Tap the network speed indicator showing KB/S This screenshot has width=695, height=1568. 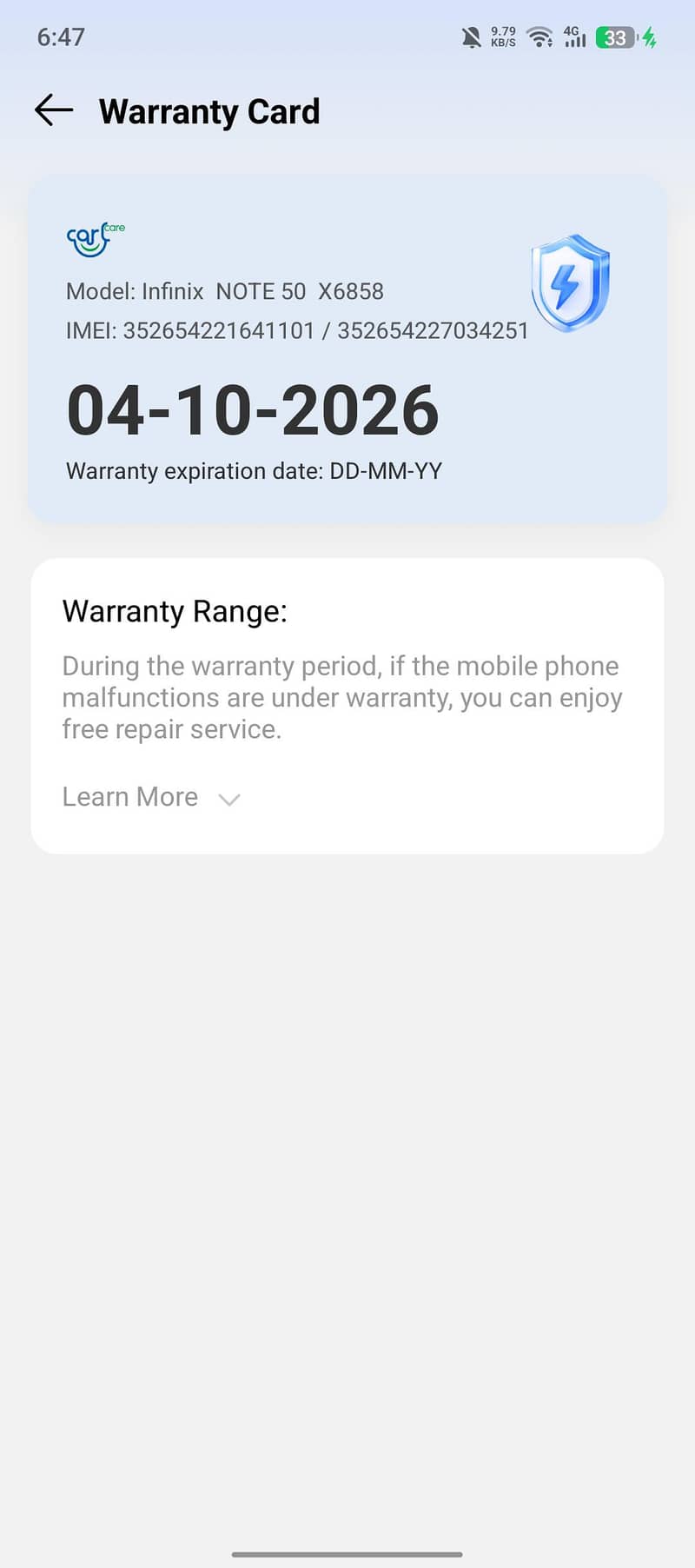(503, 36)
